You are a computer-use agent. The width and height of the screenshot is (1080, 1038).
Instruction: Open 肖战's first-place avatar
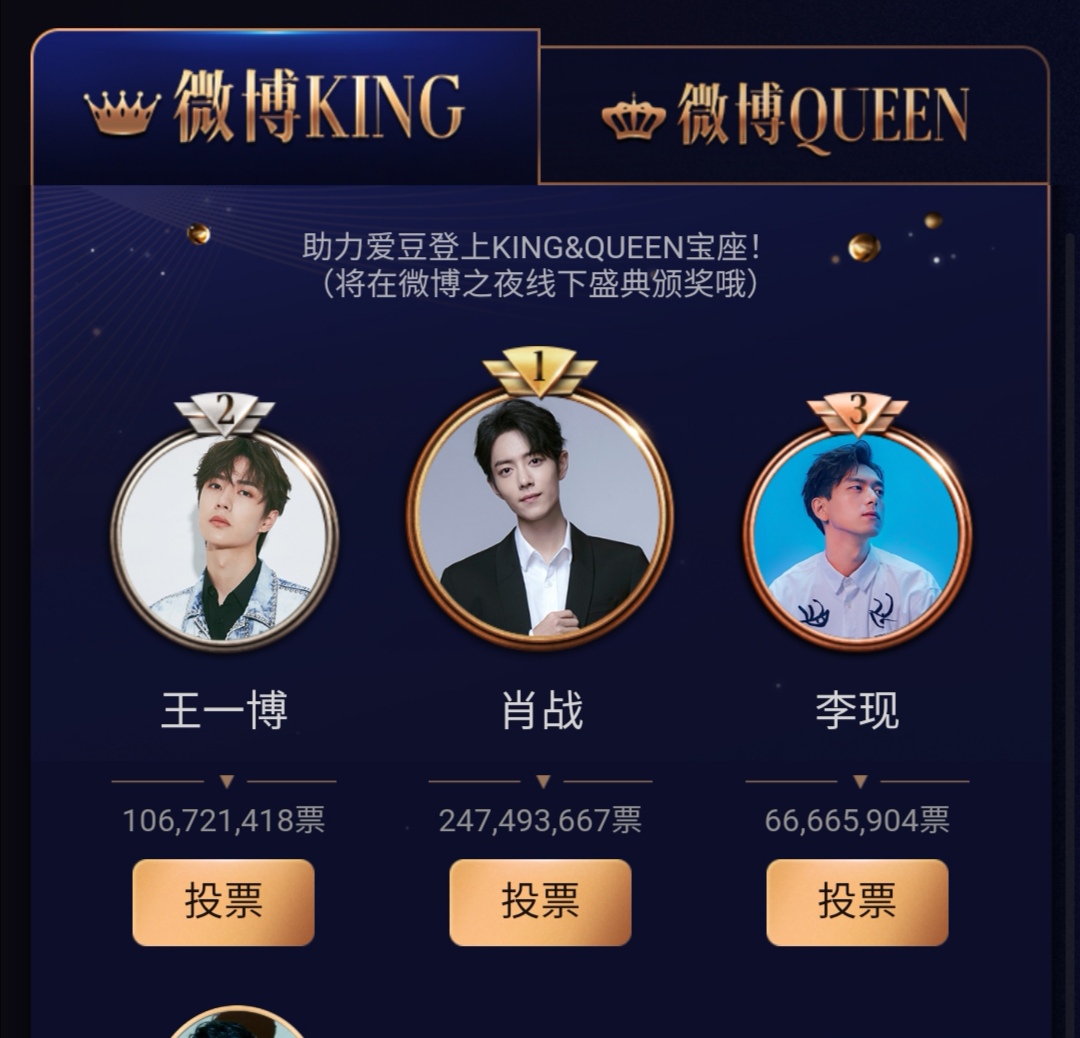[540, 517]
